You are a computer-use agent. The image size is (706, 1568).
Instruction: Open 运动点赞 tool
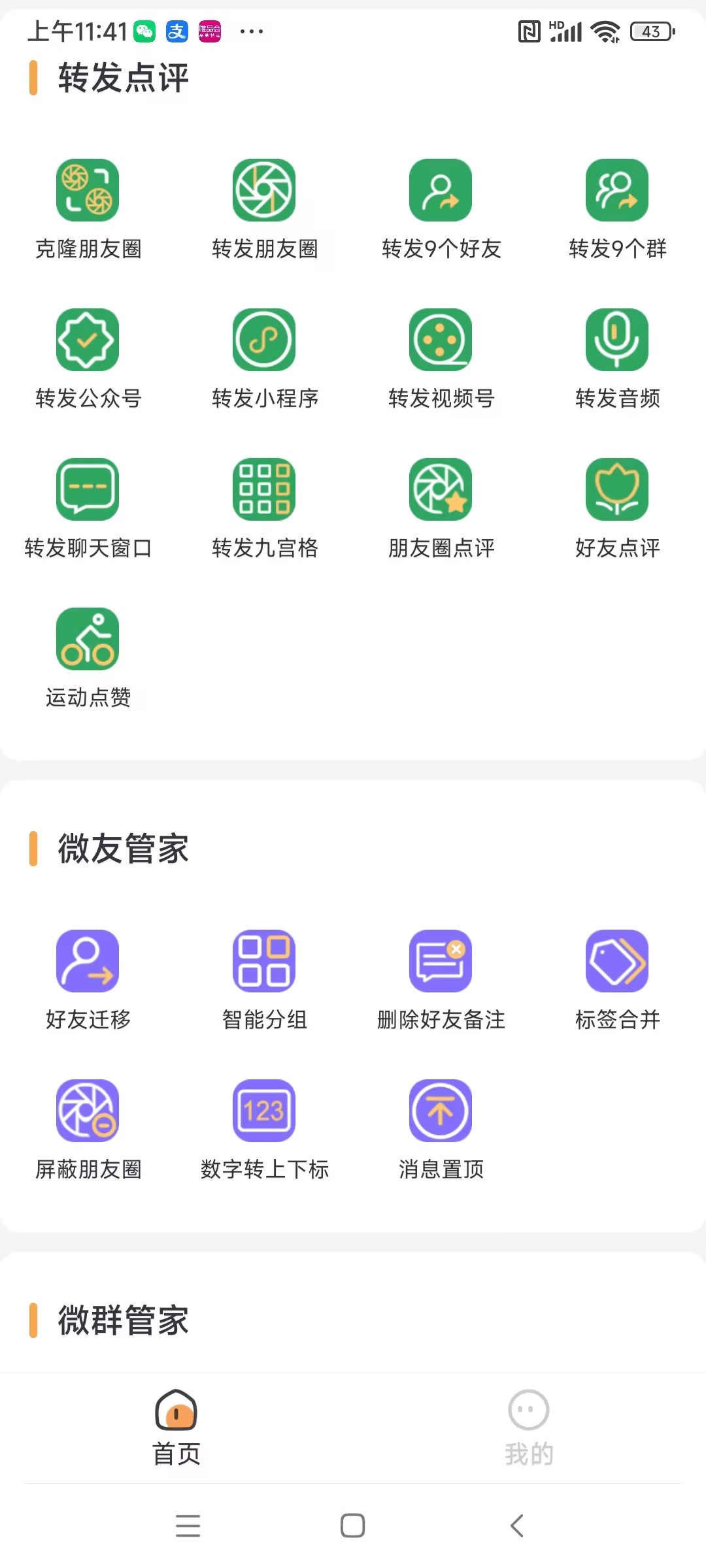click(88, 640)
